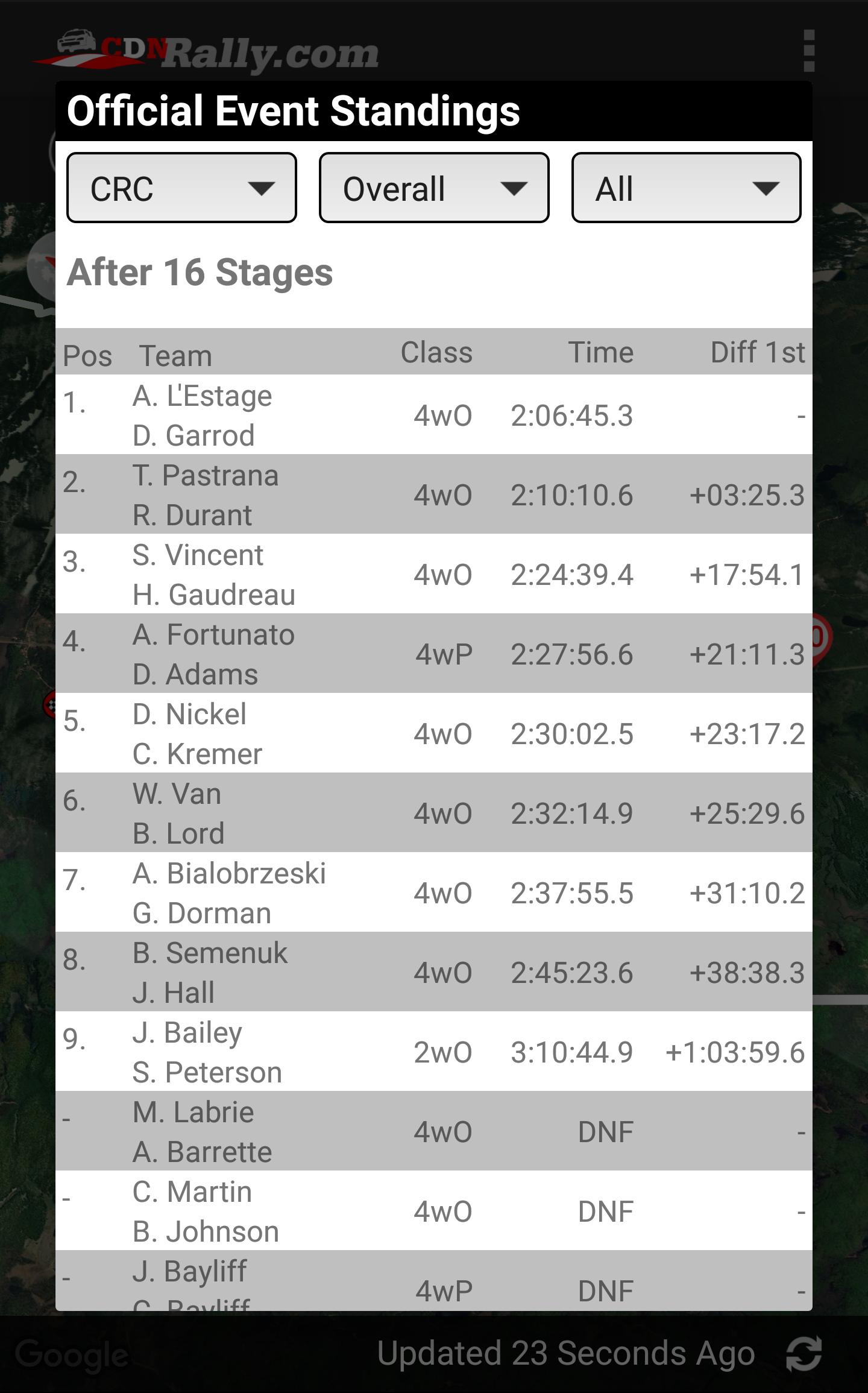This screenshot has width=868, height=1393.
Task: Tap the refresh icon to update standings
Action: point(804,1351)
